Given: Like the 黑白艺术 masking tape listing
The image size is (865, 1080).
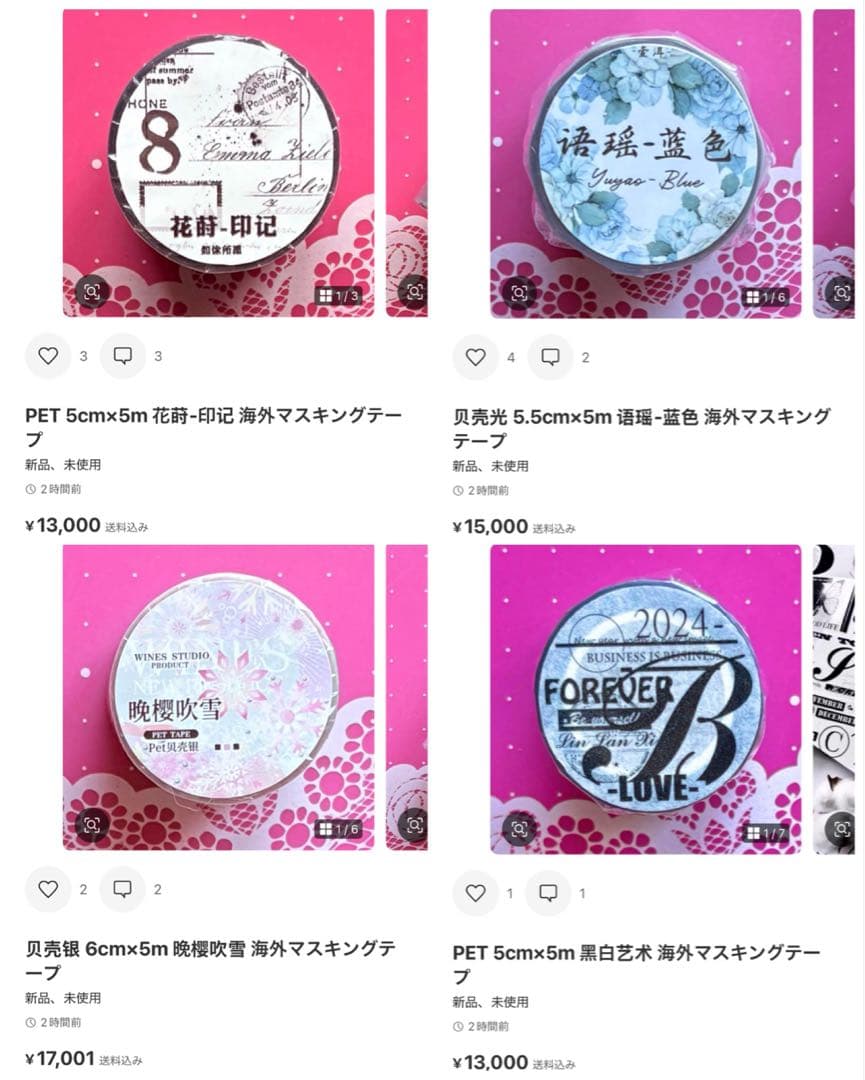Looking at the screenshot, I should 475,893.
